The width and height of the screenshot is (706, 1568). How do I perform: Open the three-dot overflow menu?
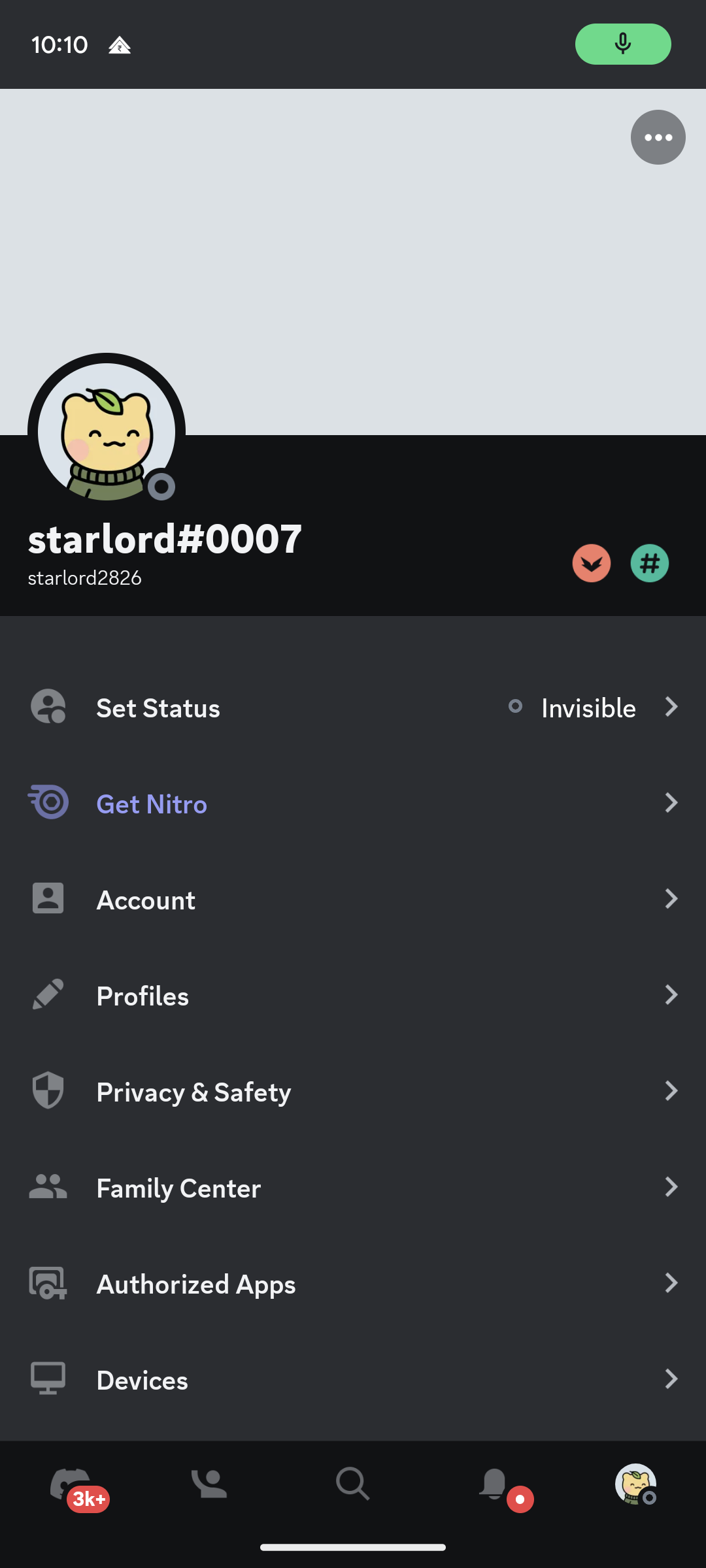(658, 137)
